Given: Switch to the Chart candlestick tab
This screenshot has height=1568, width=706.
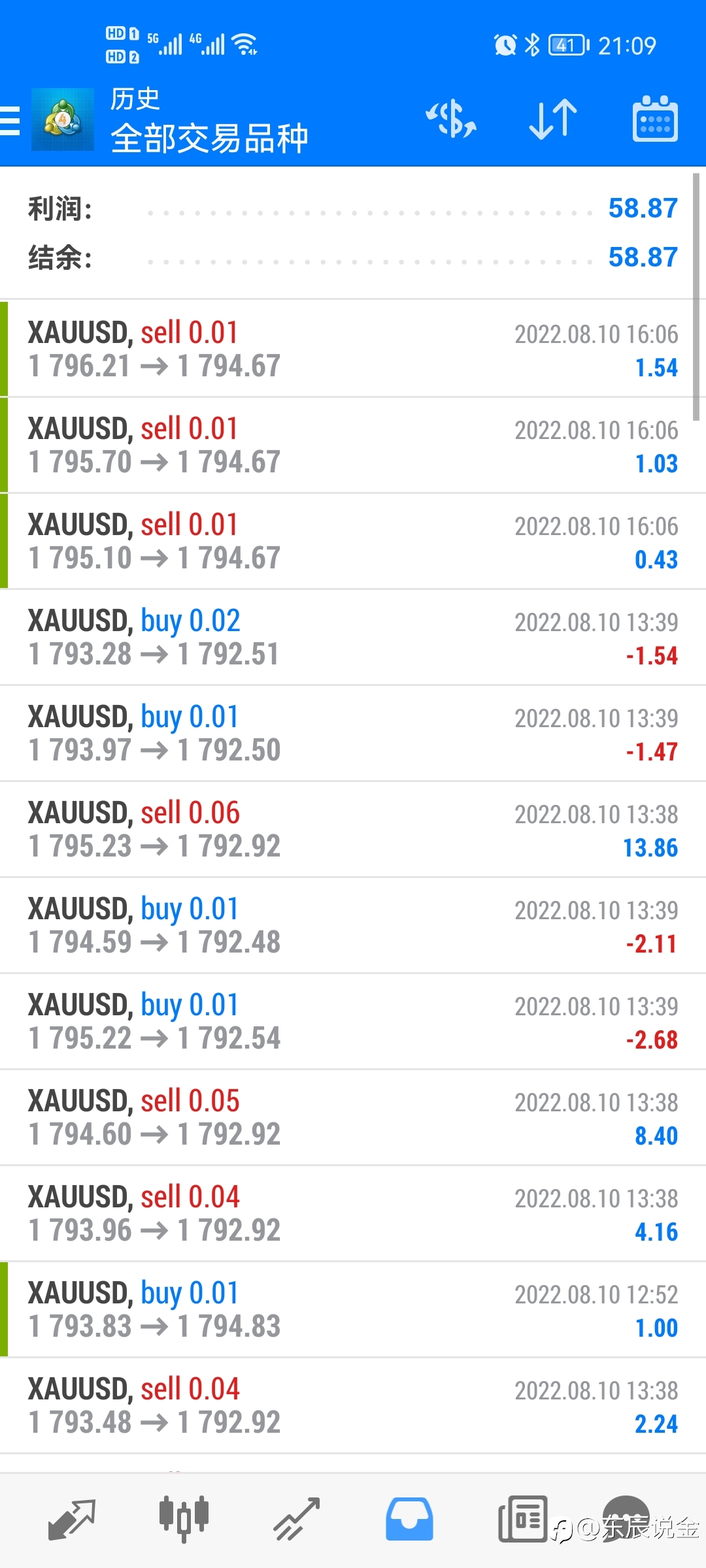Looking at the screenshot, I should pos(184,1520).
